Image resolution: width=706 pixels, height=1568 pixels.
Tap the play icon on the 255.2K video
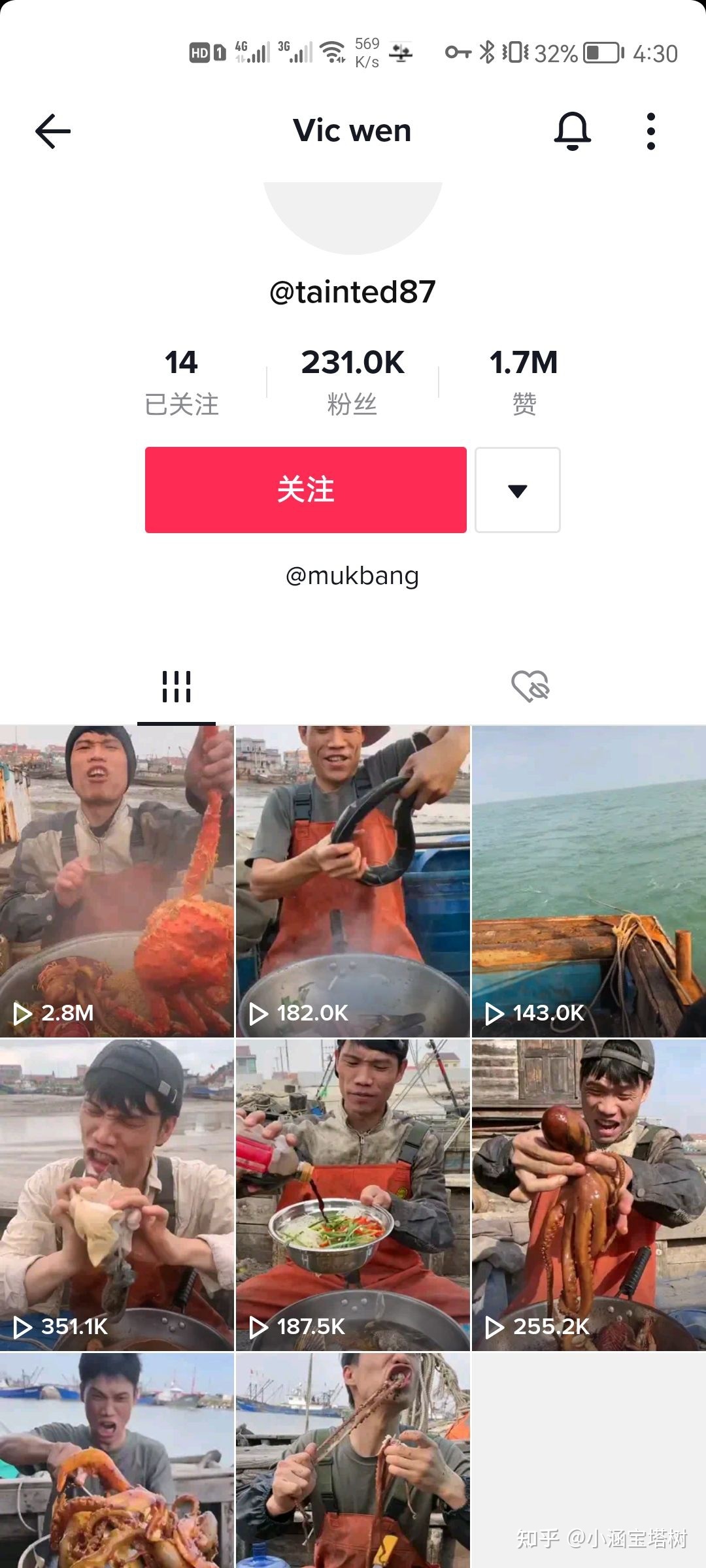click(496, 1328)
